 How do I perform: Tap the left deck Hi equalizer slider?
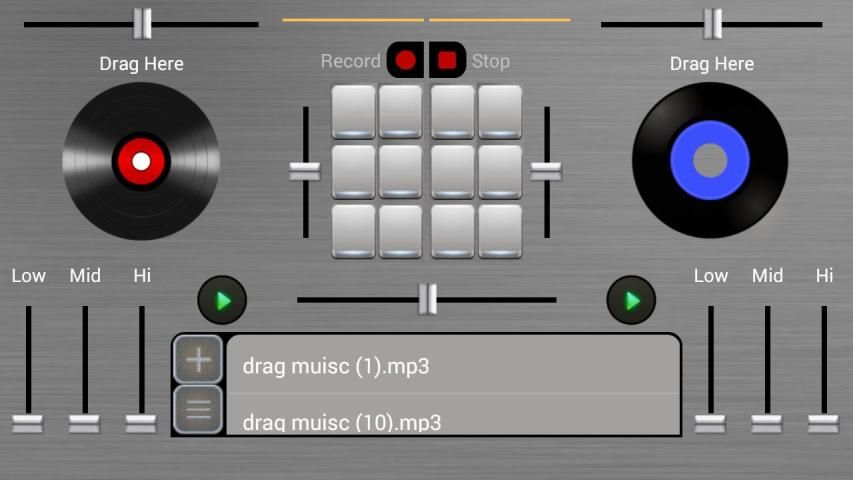(x=141, y=423)
